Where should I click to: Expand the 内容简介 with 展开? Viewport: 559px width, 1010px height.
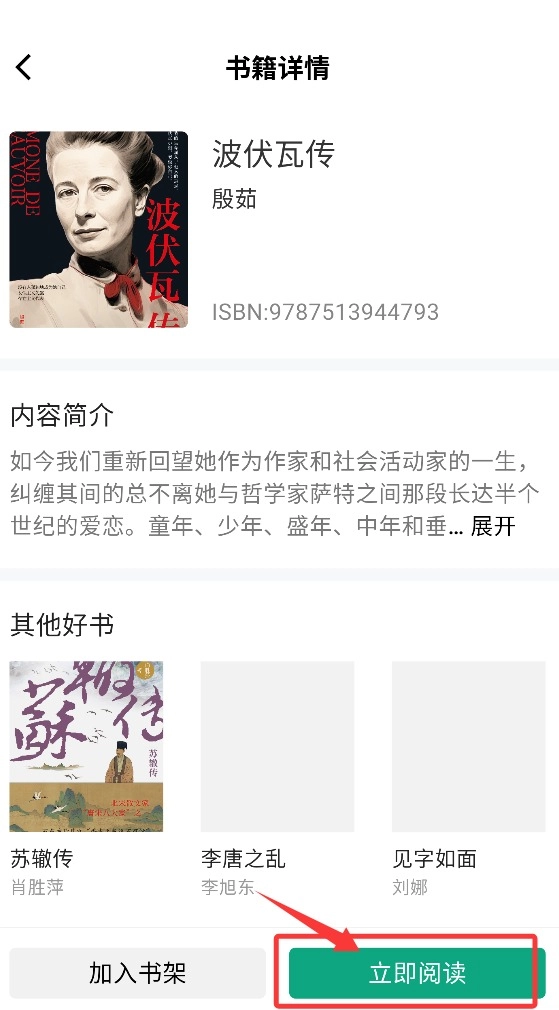click(493, 526)
